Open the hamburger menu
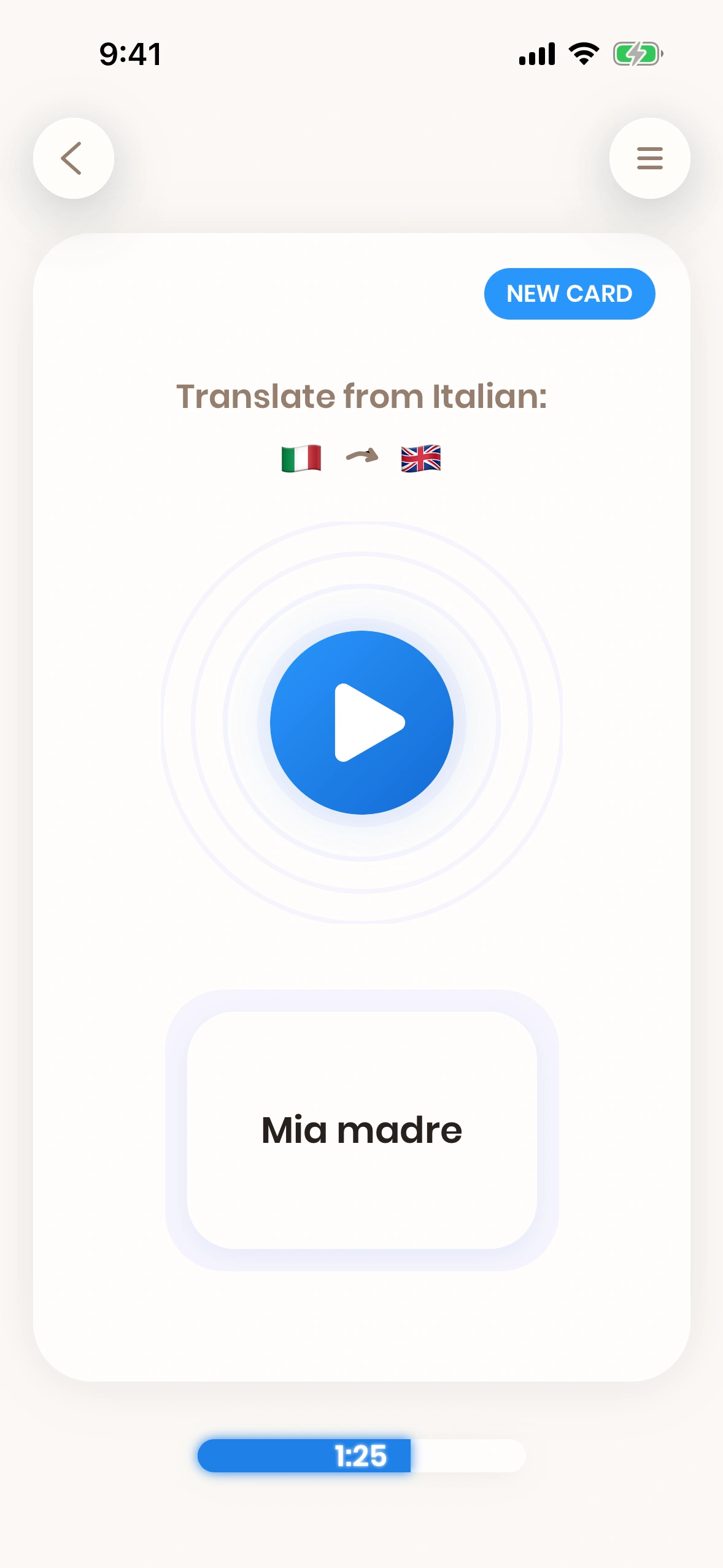The width and height of the screenshot is (723, 1568). tap(649, 158)
